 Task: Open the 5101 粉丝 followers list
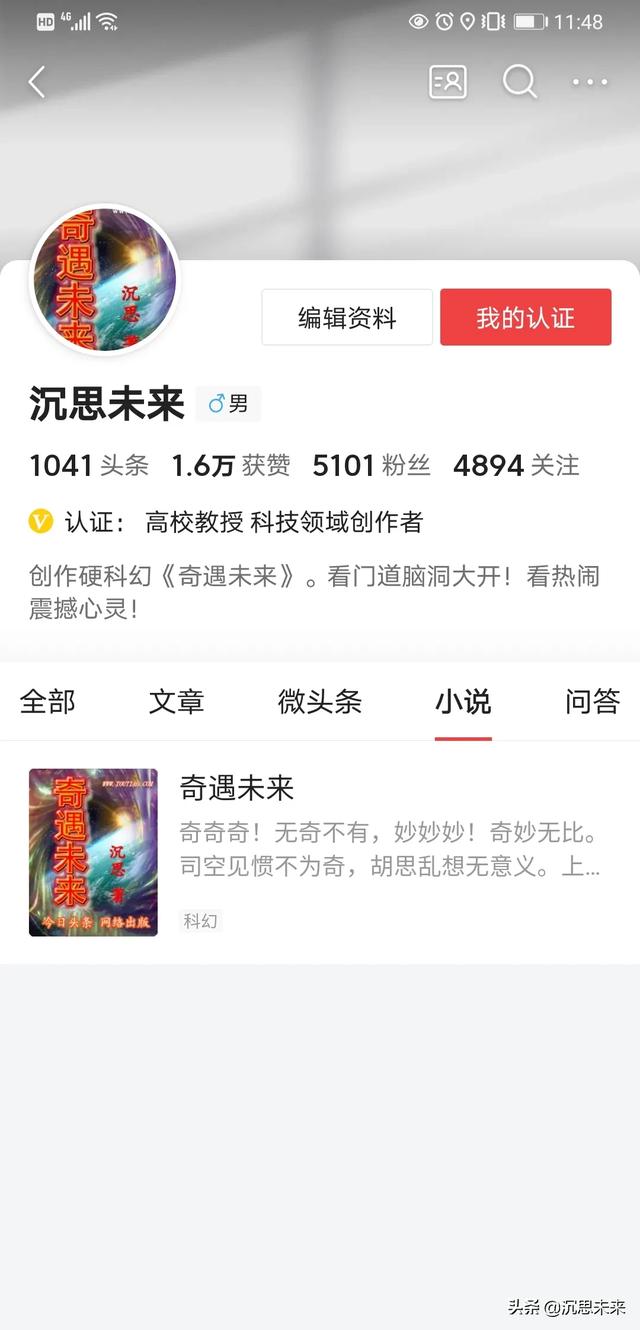[x=371, y=465]
